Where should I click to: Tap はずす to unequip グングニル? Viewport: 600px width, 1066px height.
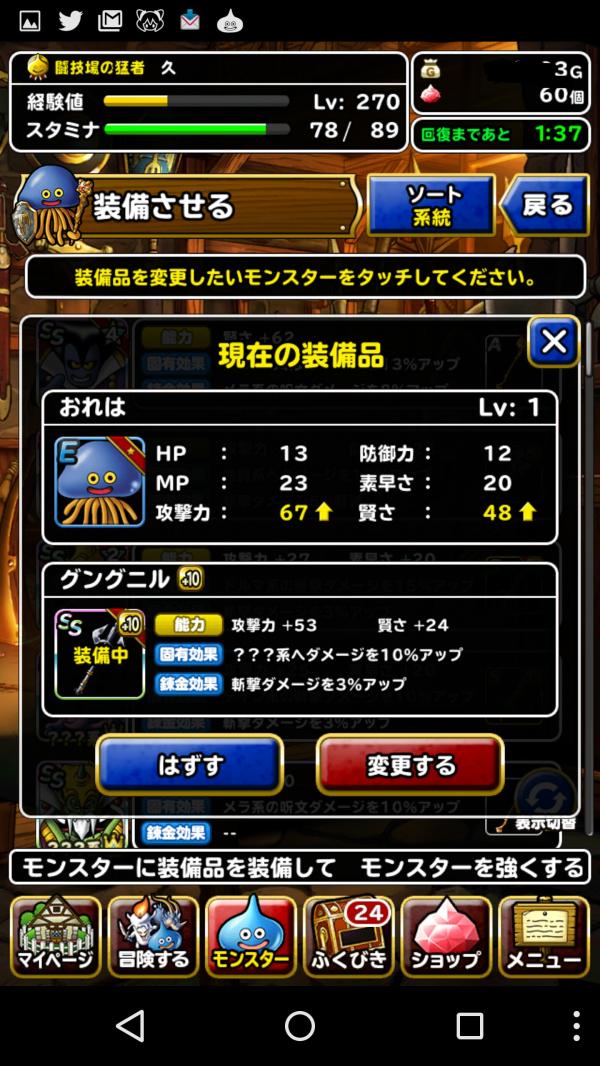click(x=190, y=765)
